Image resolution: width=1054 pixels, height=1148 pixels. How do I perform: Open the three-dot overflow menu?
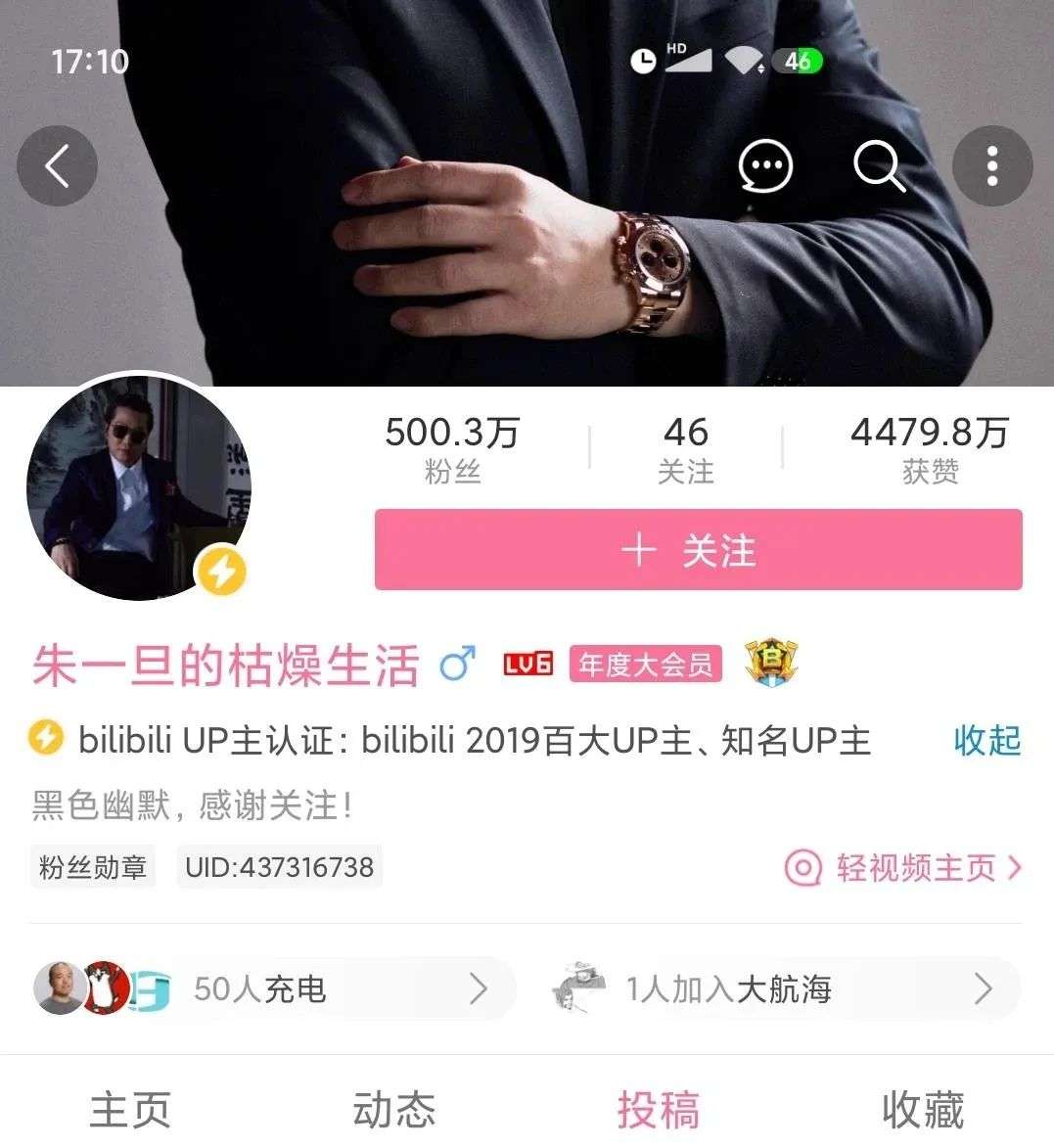[991, 166]
